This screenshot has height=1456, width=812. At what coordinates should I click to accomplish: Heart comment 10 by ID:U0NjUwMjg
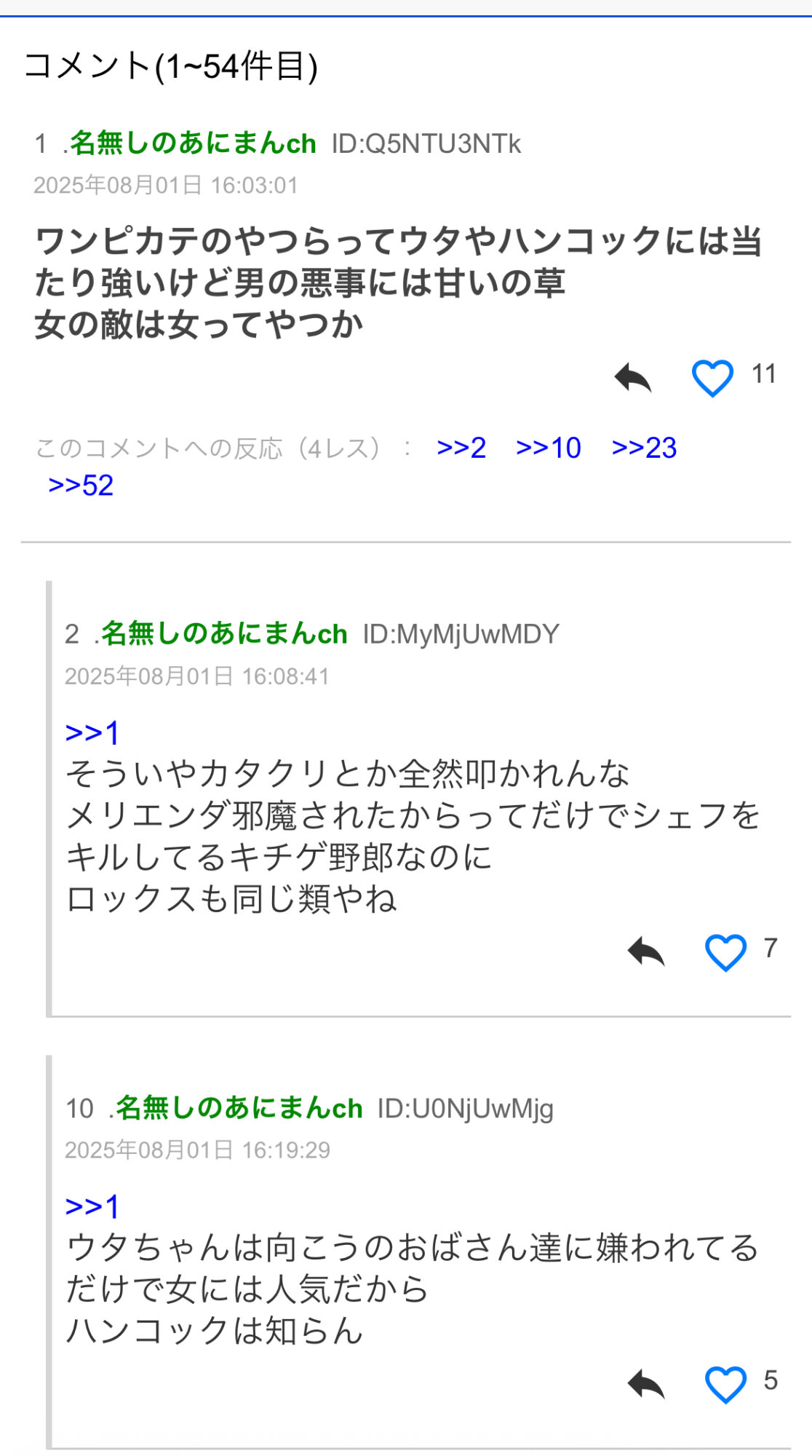click(x=725, y=1384)
